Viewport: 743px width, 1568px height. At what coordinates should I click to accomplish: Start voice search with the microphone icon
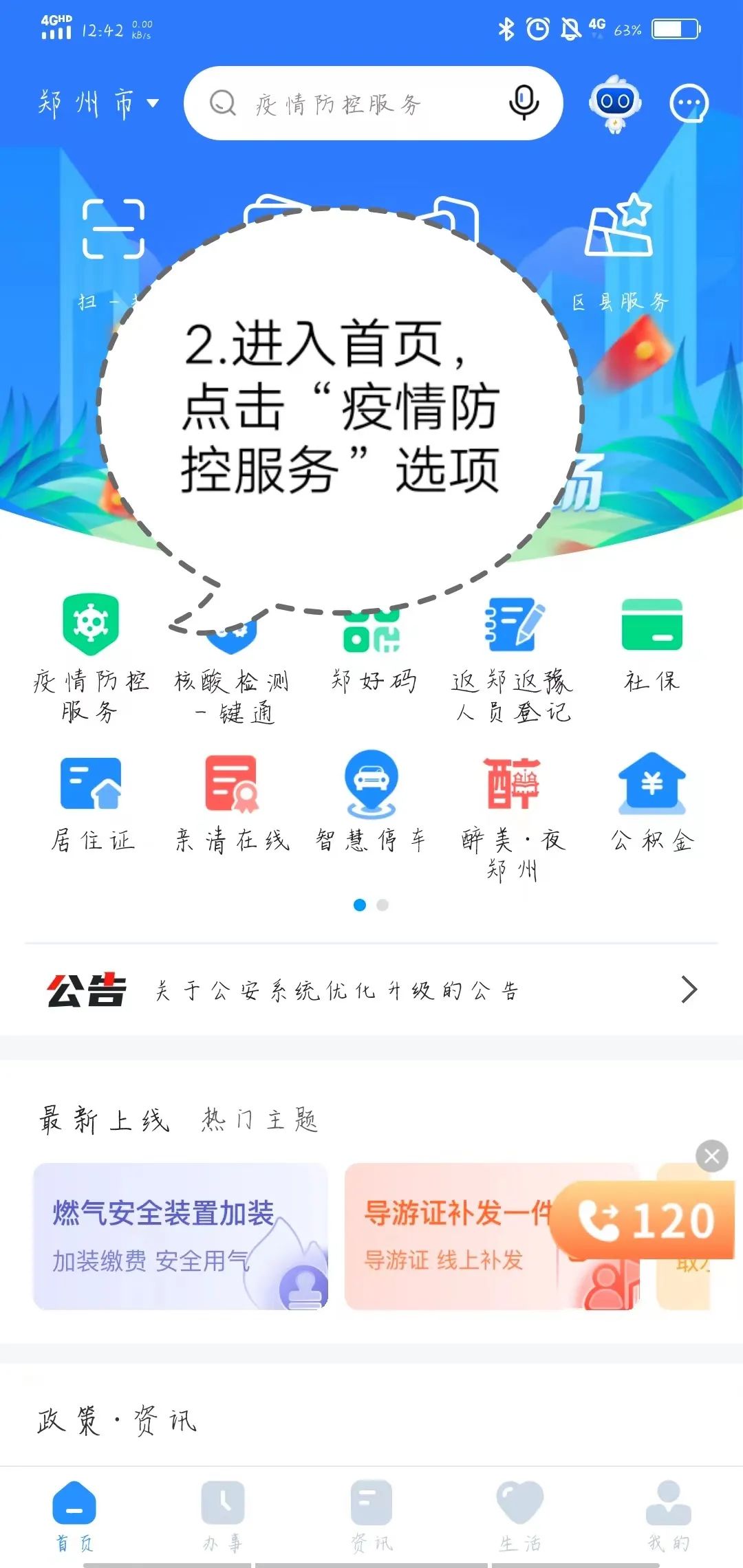coord(524,103)
